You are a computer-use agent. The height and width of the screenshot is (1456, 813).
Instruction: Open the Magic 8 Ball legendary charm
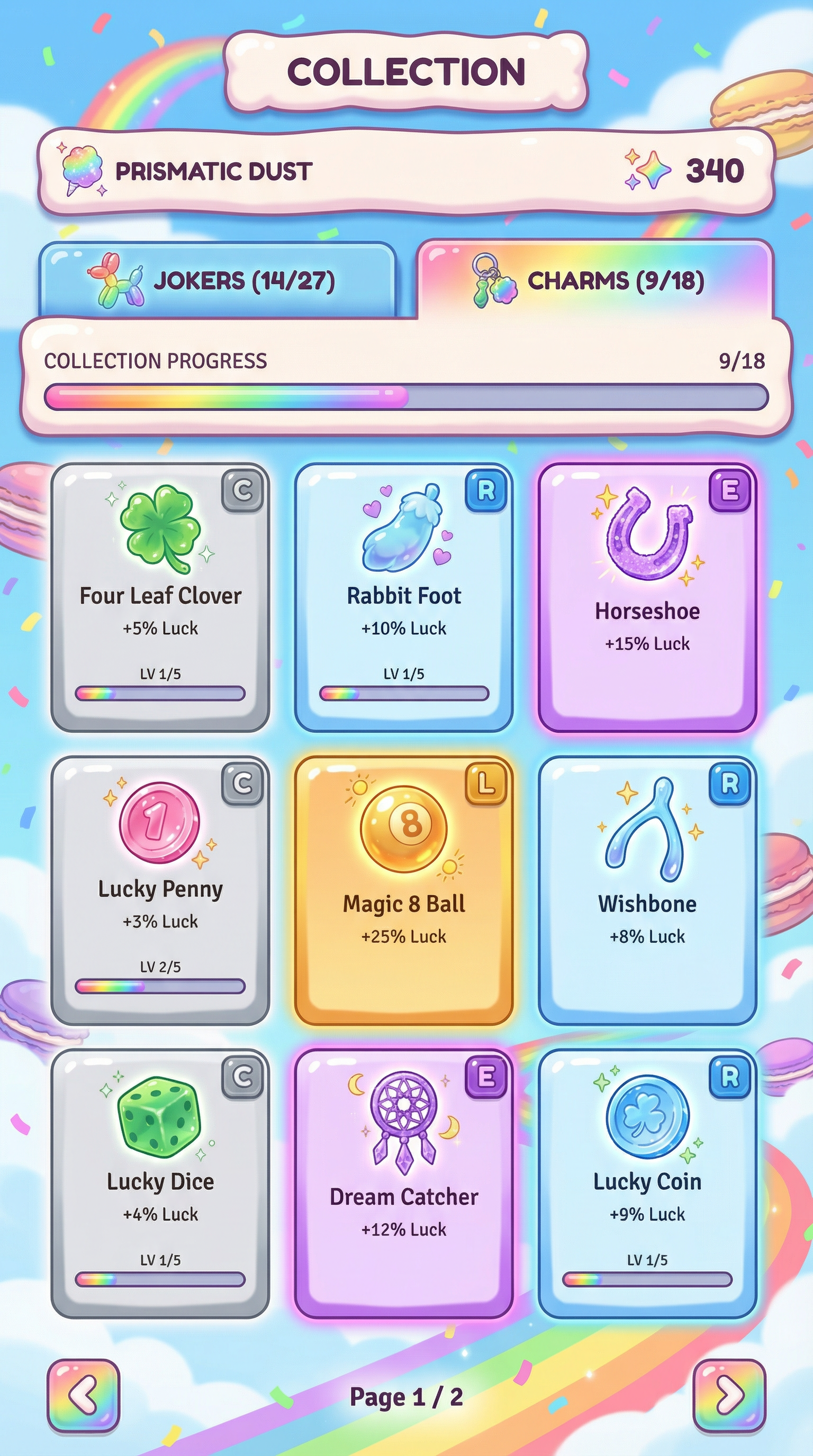(x=404, y=890)
